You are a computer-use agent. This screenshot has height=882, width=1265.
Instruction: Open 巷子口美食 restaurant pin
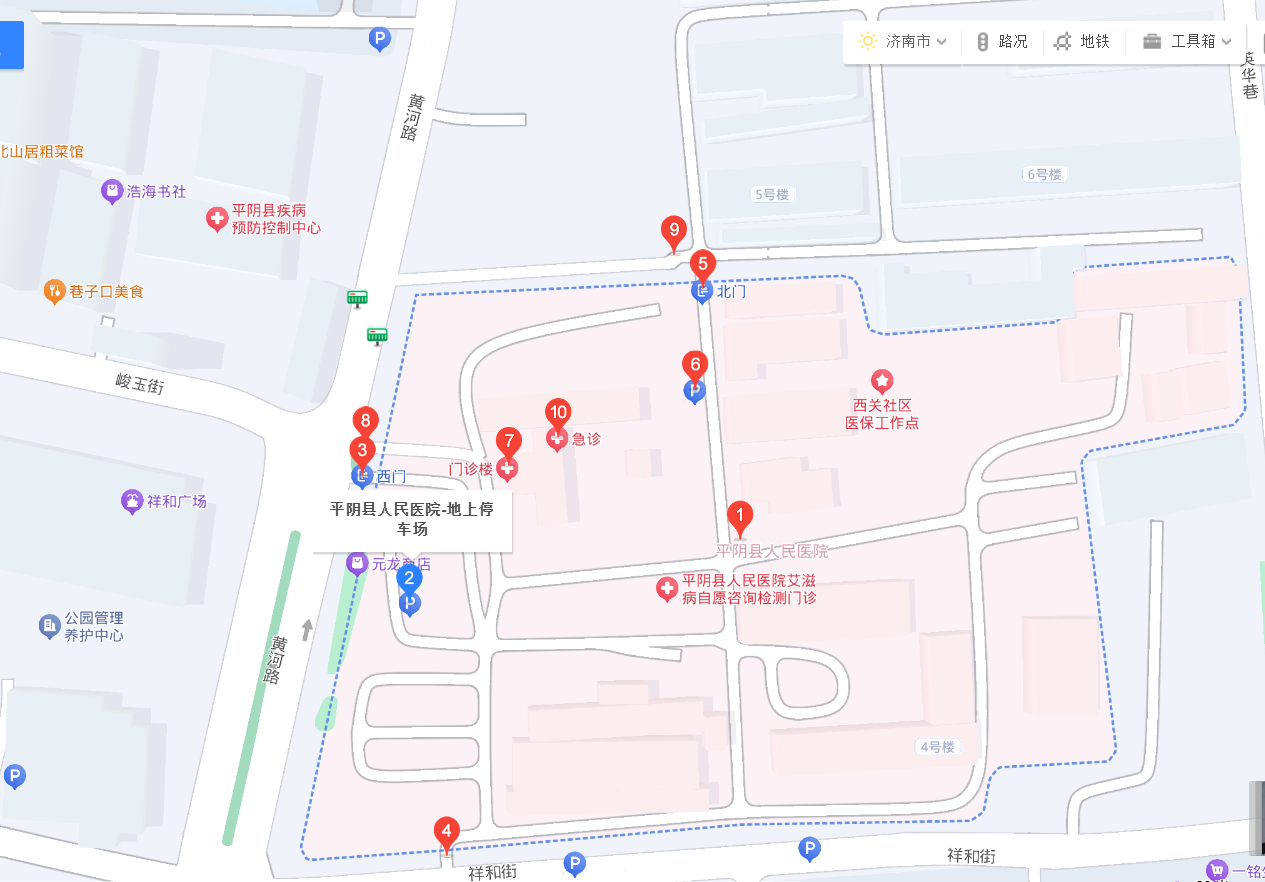pyautogui.click(x=54, y=292)
